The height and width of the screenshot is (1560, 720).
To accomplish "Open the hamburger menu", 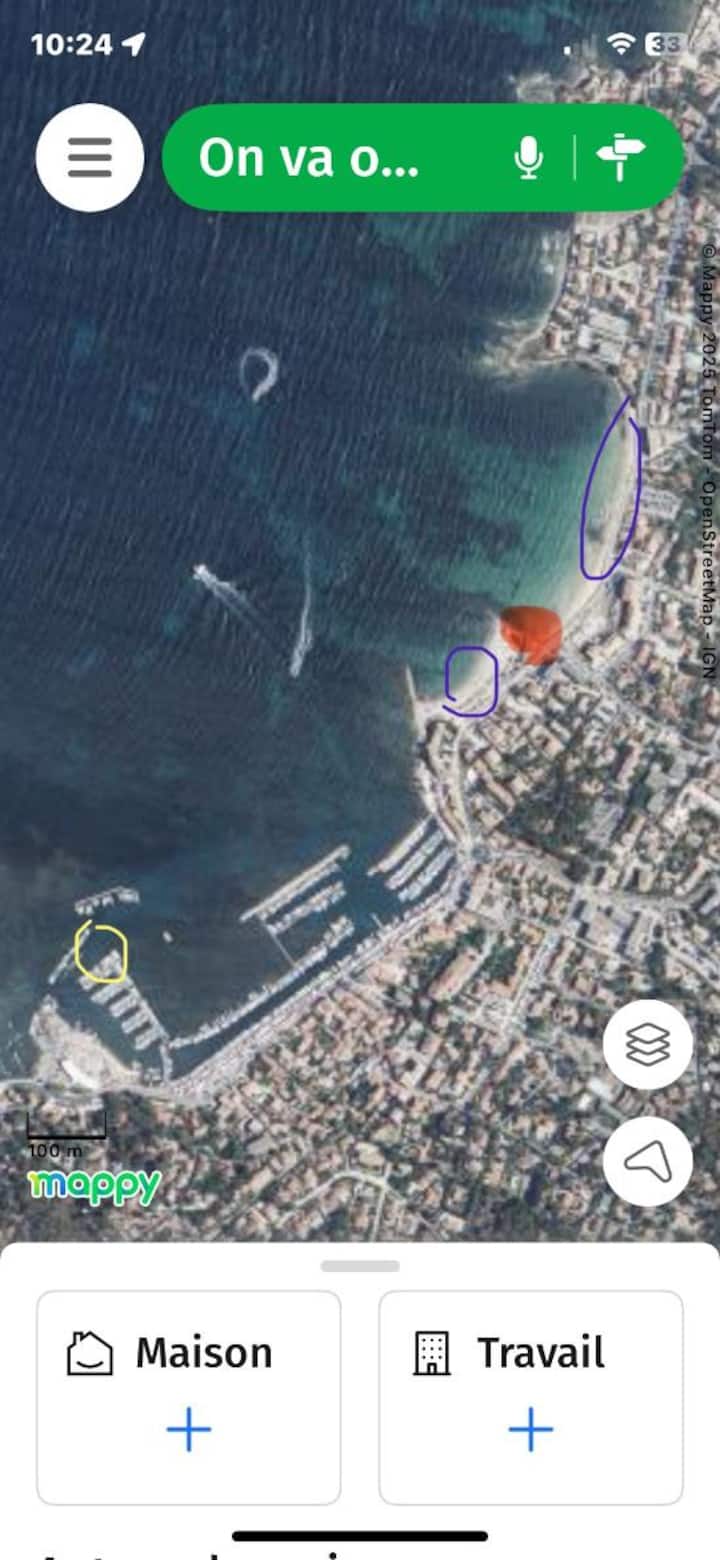I will point(90,158).
